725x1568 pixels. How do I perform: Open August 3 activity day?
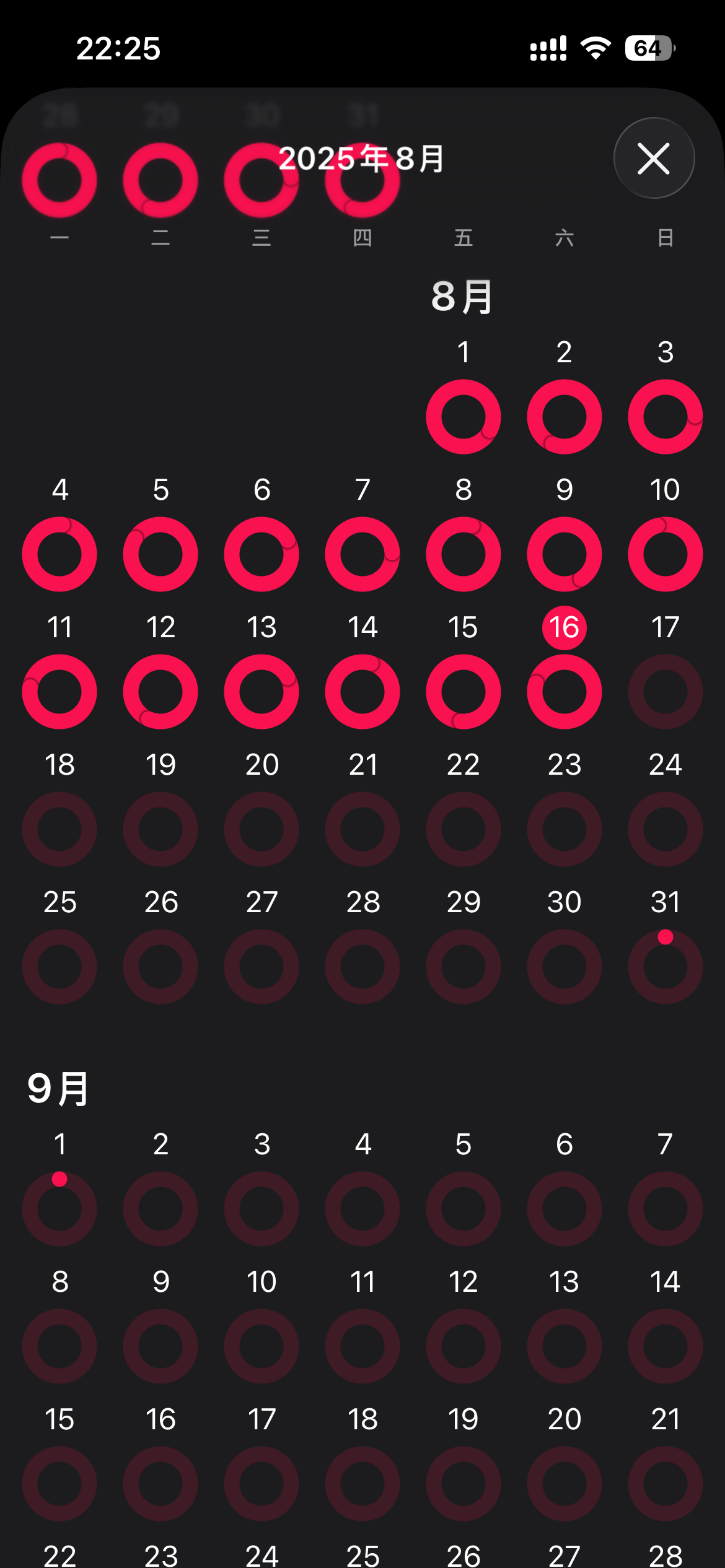[x=665, y=416]
